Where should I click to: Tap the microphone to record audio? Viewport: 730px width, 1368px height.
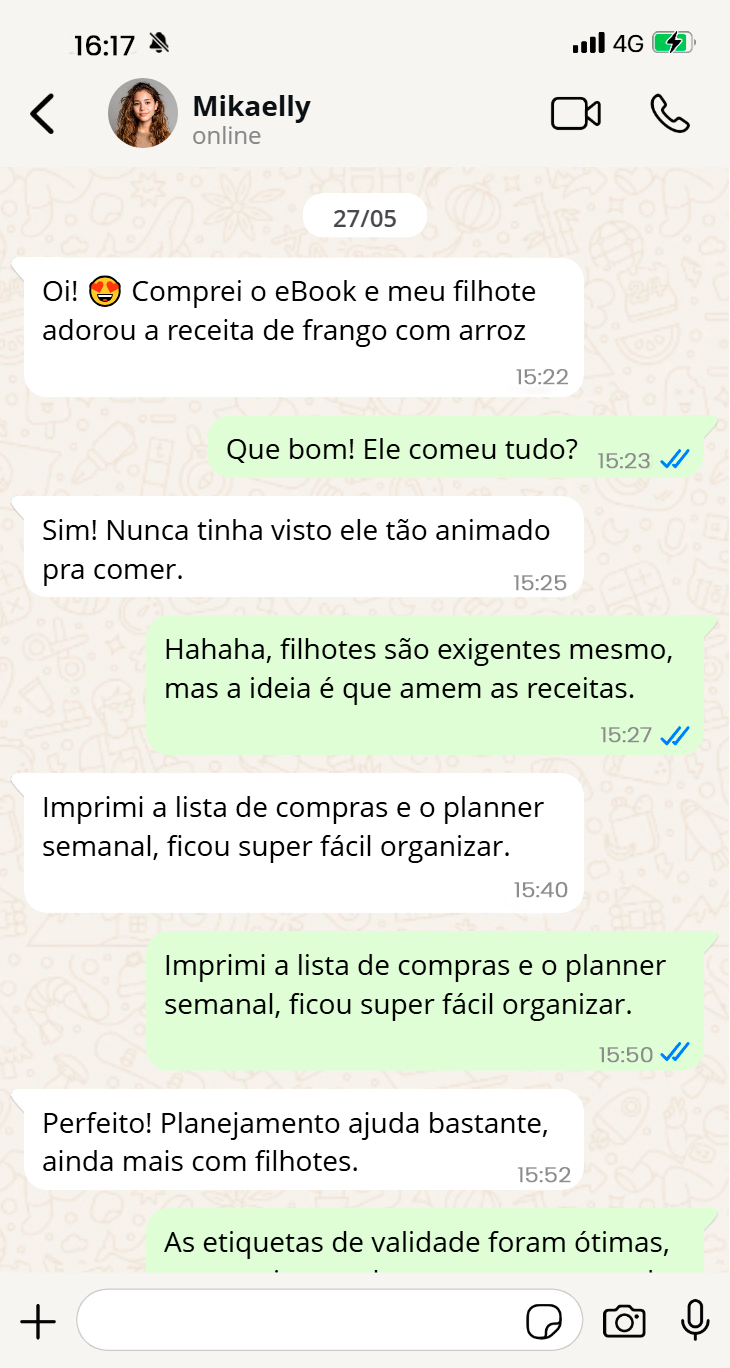(695, 1322)
